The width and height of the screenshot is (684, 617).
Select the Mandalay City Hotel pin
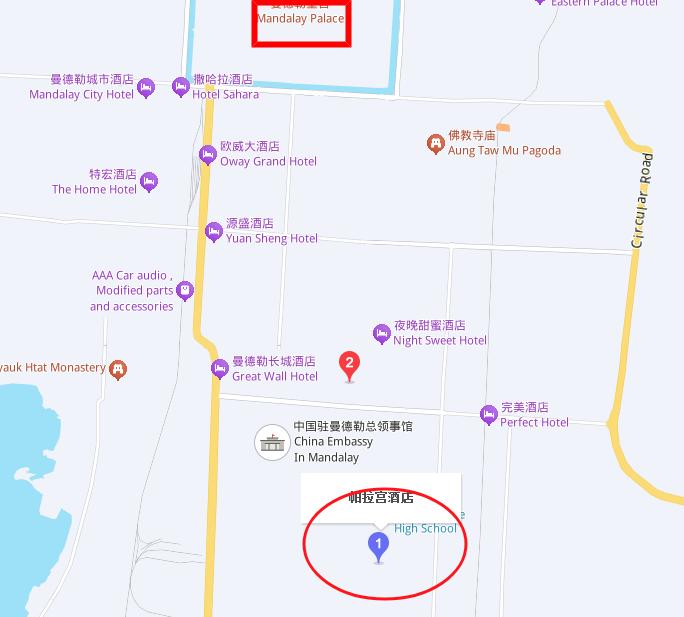[146, 87]
